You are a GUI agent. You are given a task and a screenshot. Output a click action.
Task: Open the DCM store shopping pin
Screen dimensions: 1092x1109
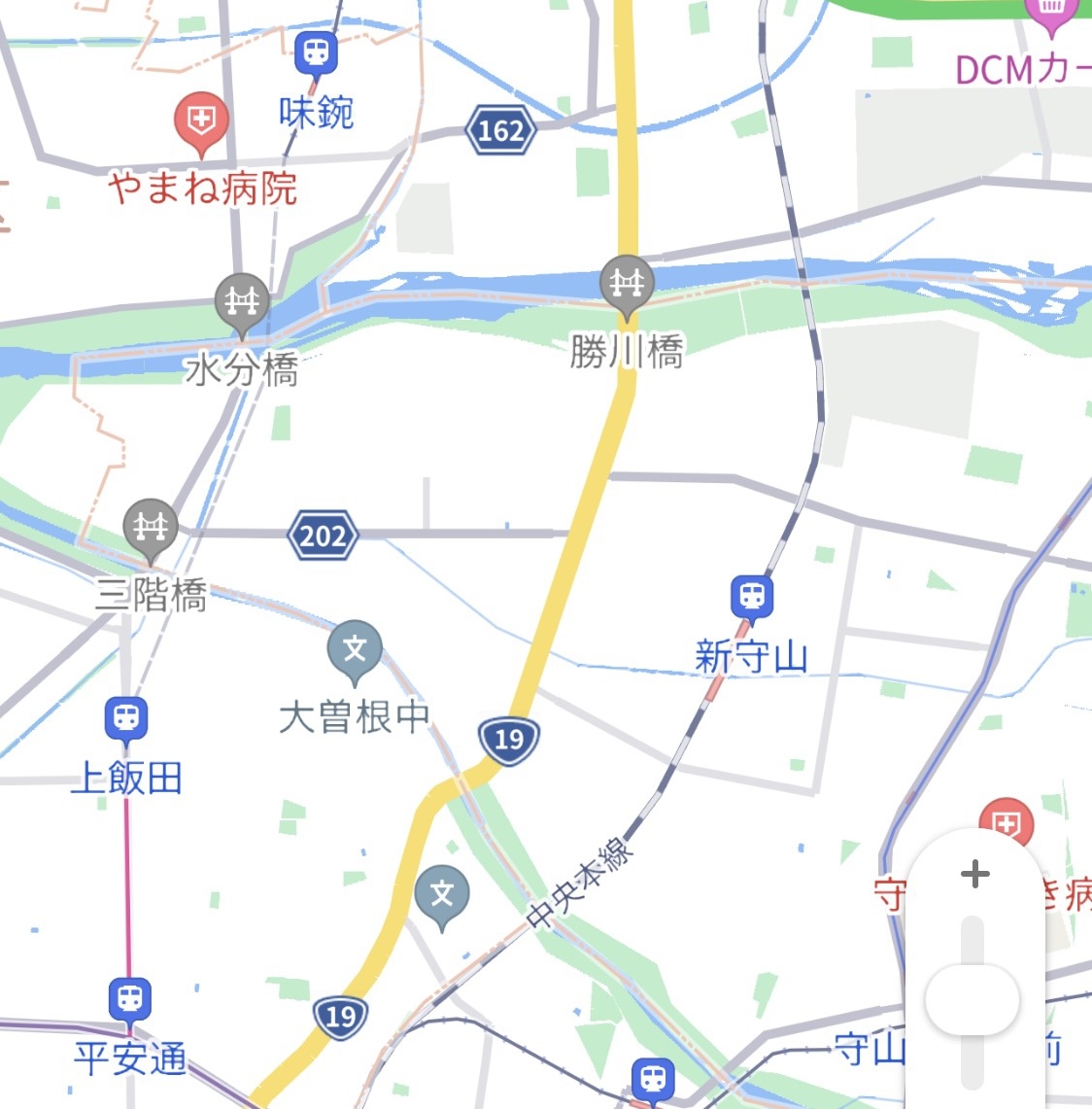coord(1051,12)
